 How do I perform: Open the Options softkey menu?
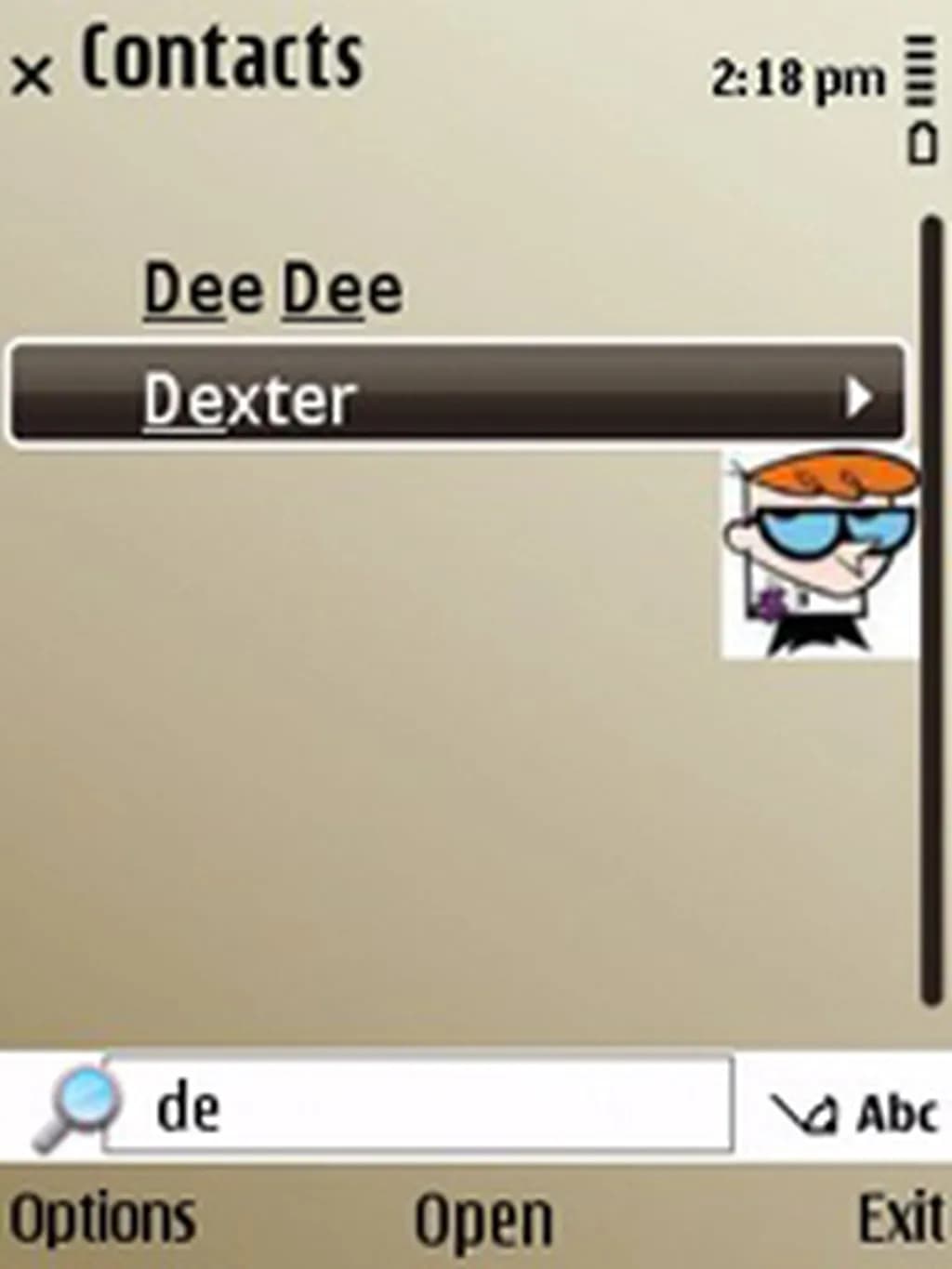click(102, 1218)
